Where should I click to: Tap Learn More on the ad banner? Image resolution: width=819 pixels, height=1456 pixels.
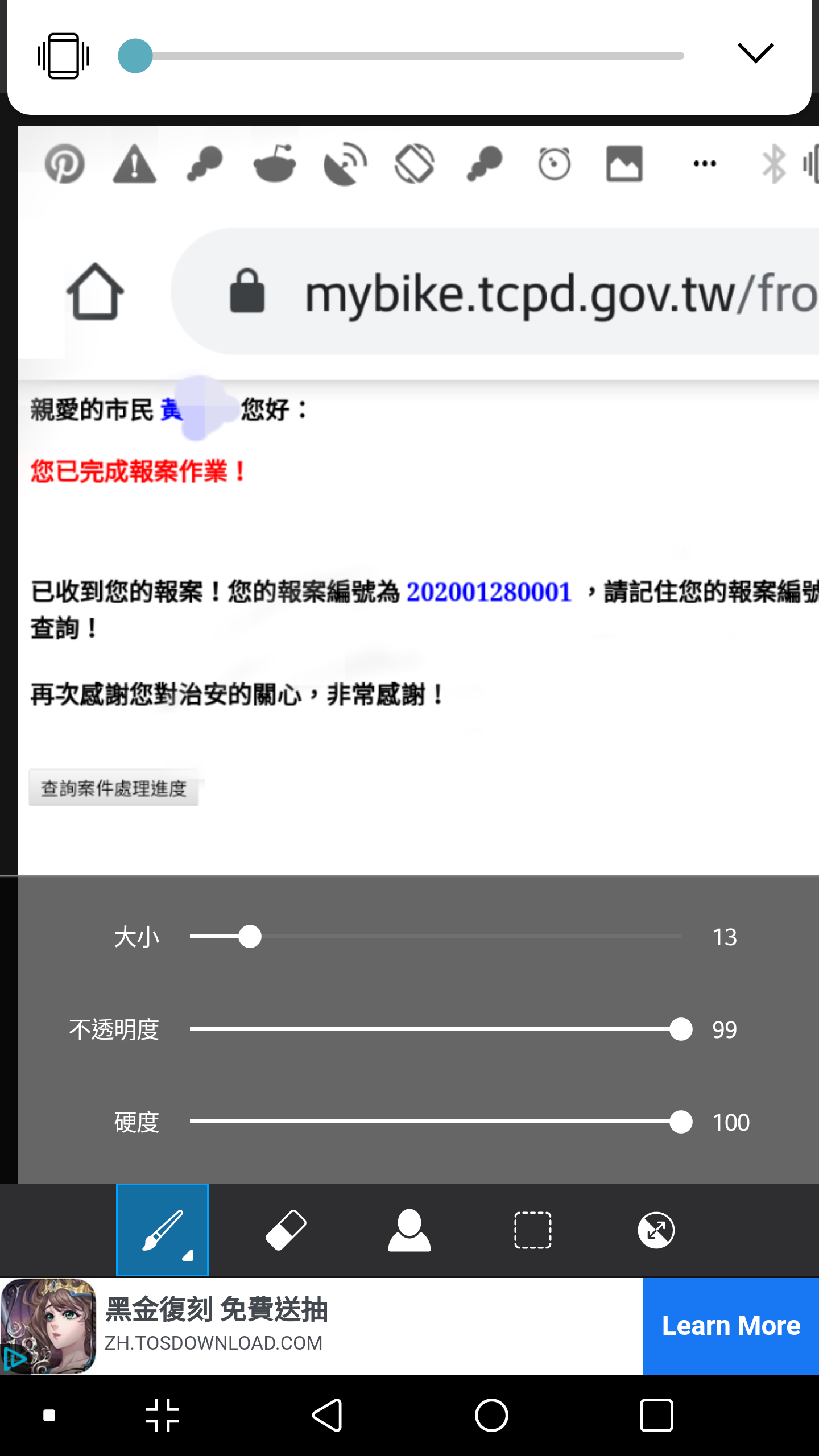[731, 1326]
